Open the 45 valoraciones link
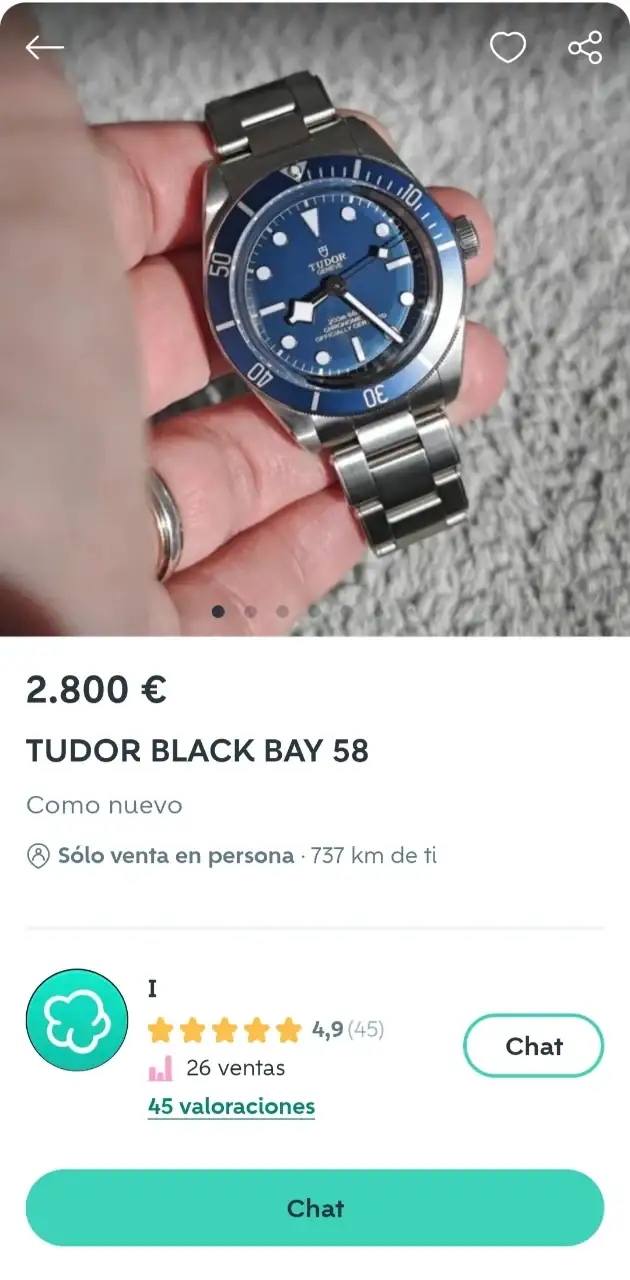 coord(231,1106)
